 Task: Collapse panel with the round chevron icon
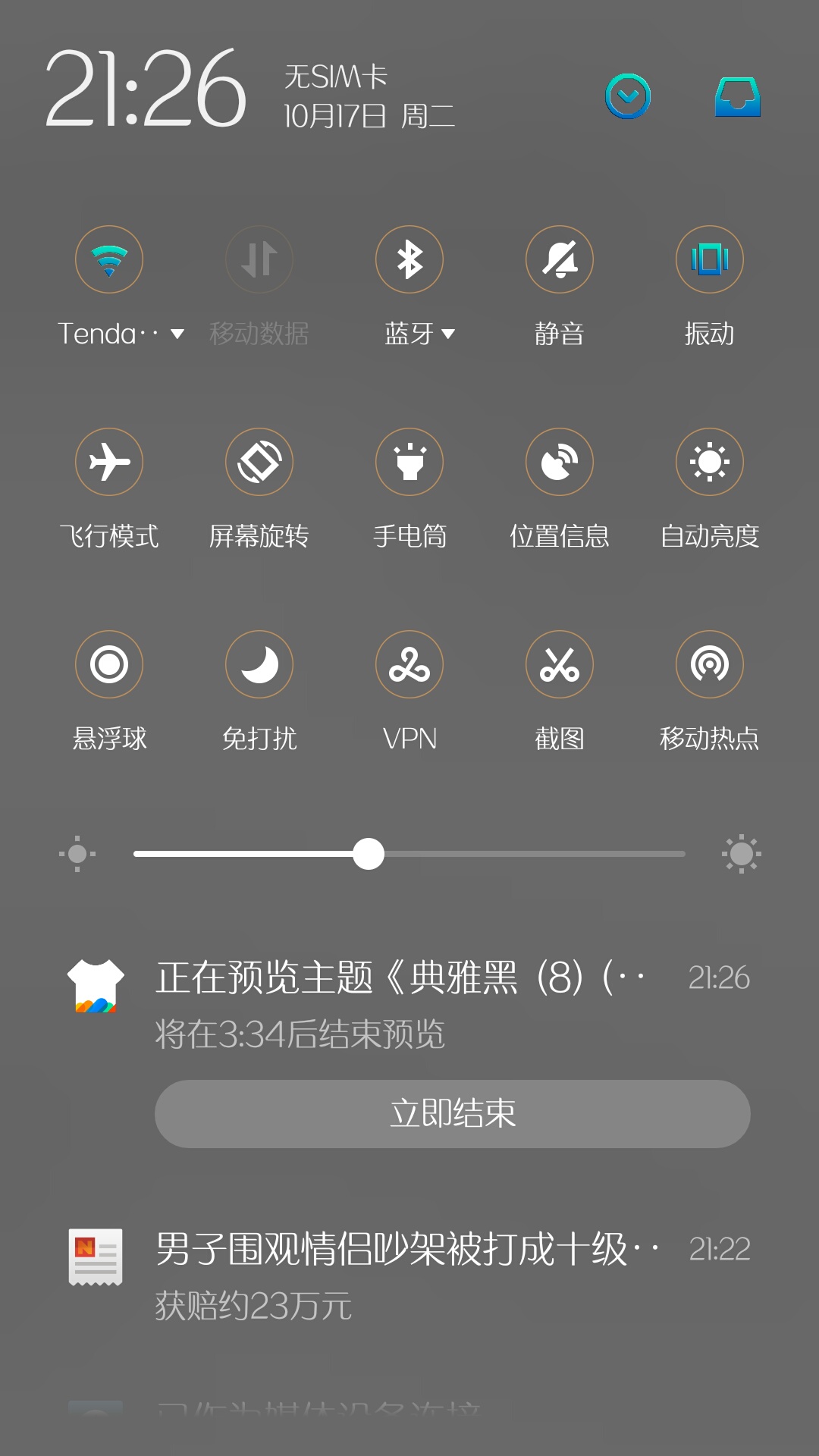[x=628, y=96]
